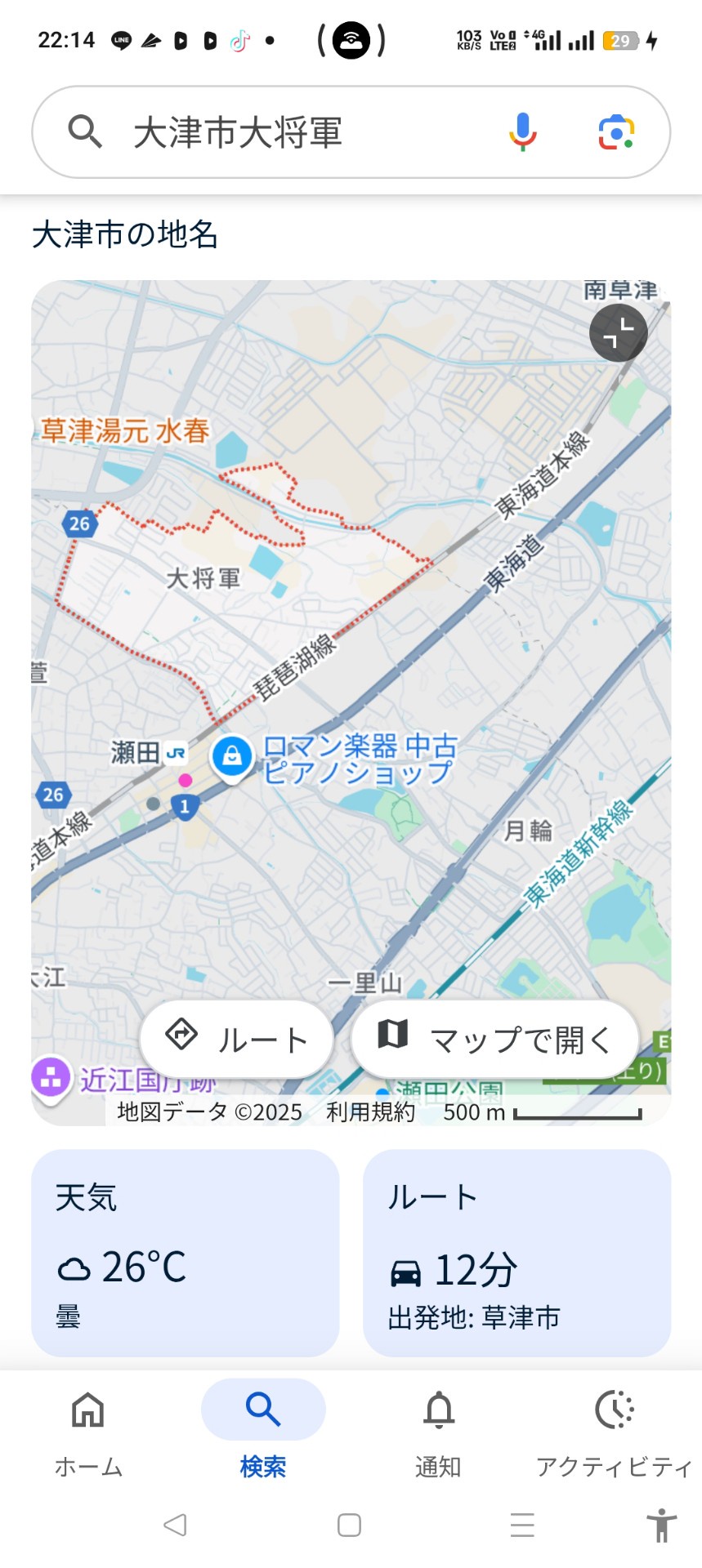
Task: Open the accessibility shortcut button
Action: [x=662, y=1525]
